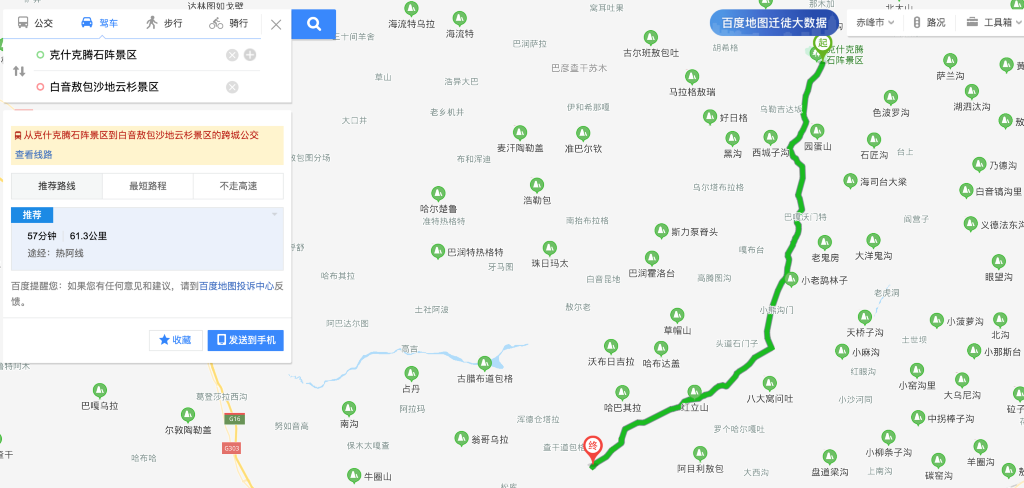Viewport: 1024px width, 488px height.
Task: Select the 步行 walking mode
Action: (x=164, y=22)
